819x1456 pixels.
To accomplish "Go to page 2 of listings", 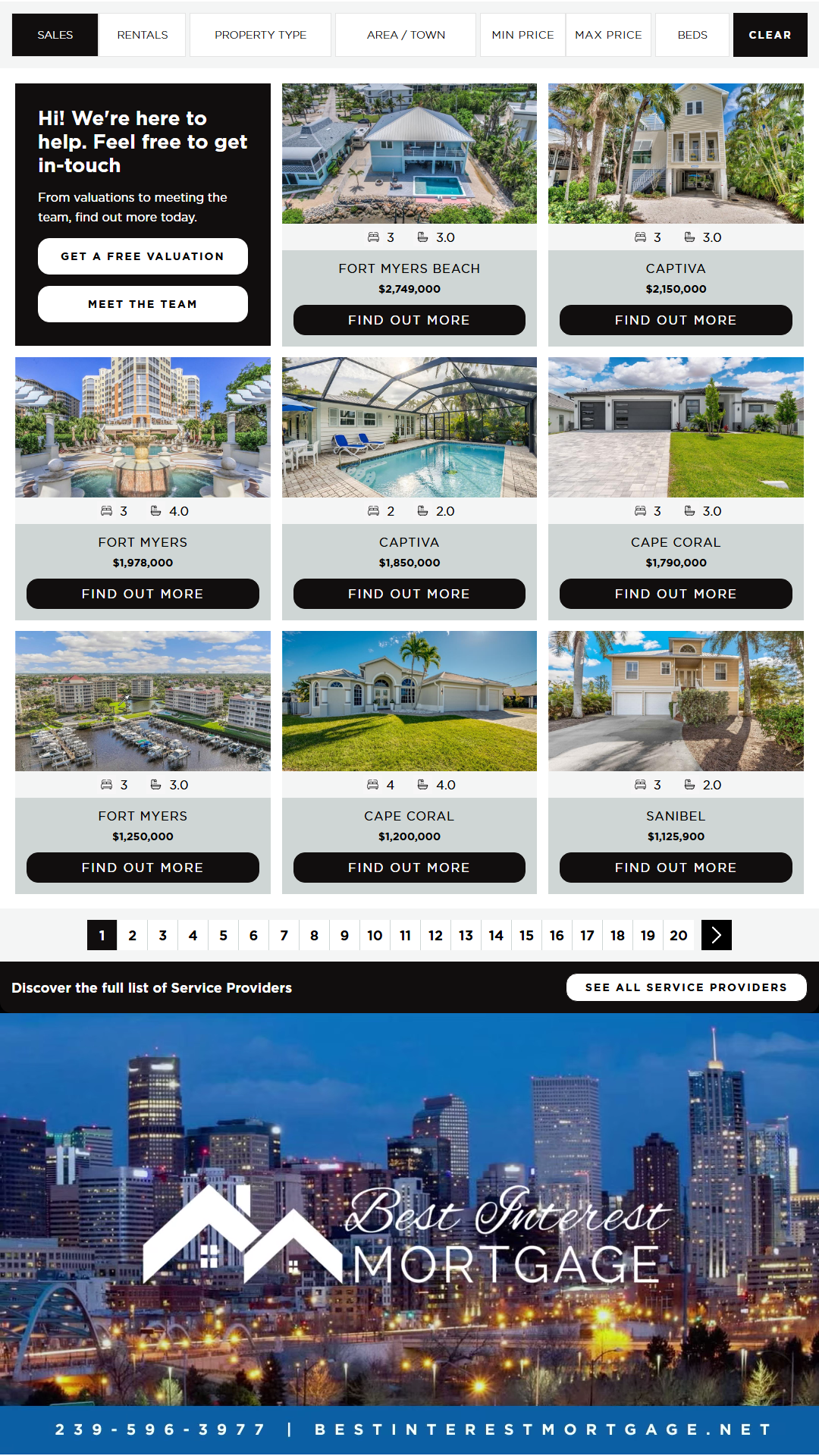I will (133, 935).
